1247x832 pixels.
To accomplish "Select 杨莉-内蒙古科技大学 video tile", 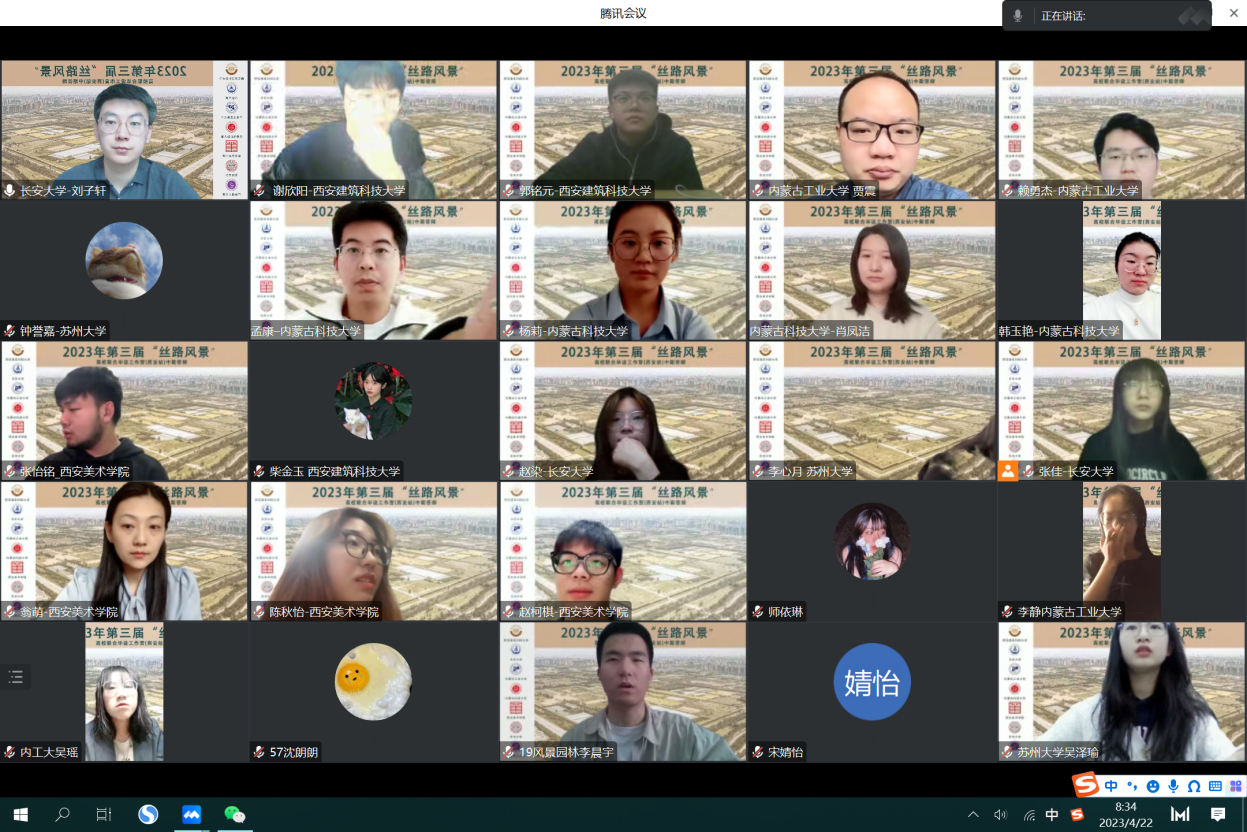I will pos(623,270).
